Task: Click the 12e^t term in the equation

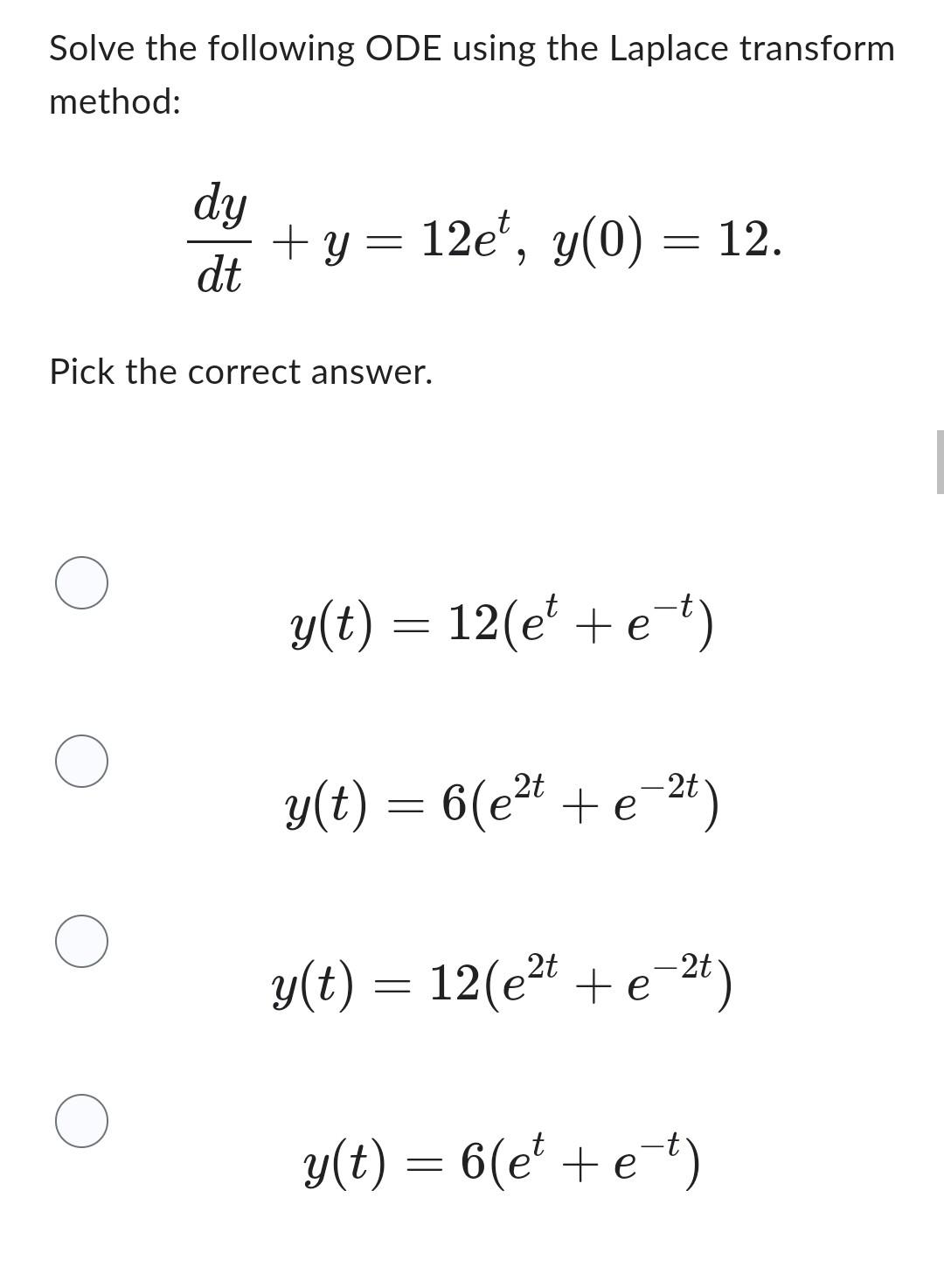Action: point(463,234)
